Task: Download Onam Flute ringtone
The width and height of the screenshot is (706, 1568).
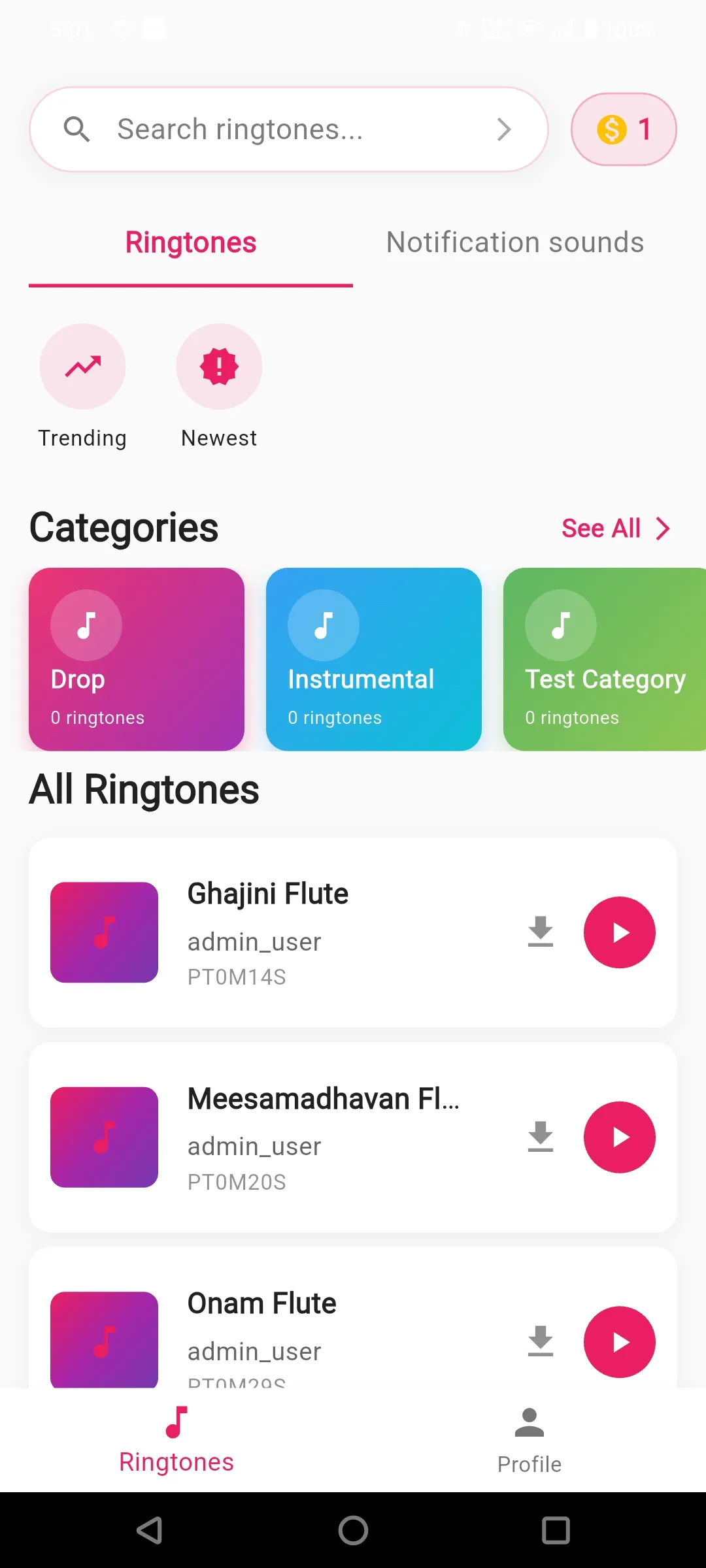Action: 541,1342
